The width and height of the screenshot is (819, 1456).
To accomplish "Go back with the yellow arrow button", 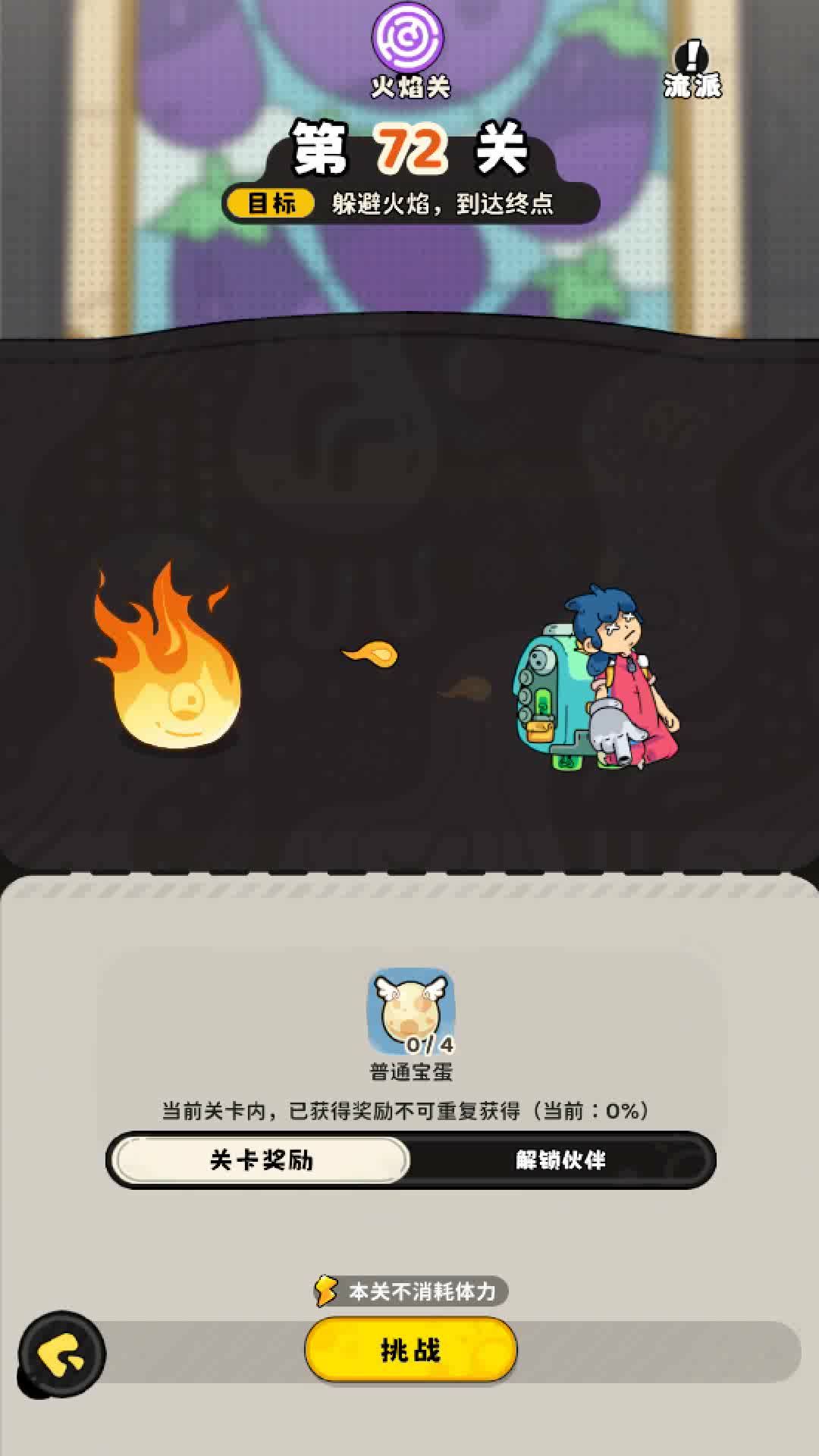I will [61, 1354].
